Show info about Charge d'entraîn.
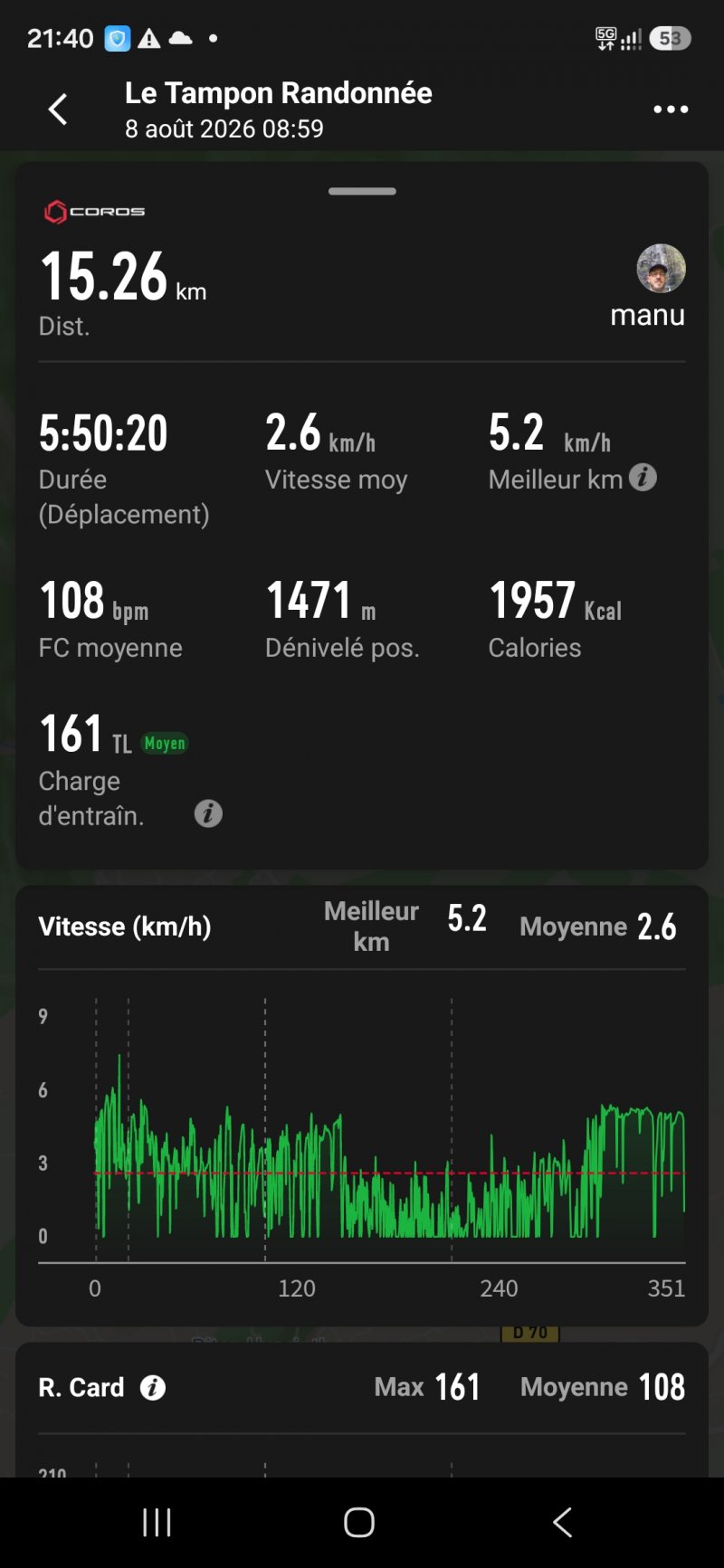Screen dimensions: 724x1568 [208, 813]
